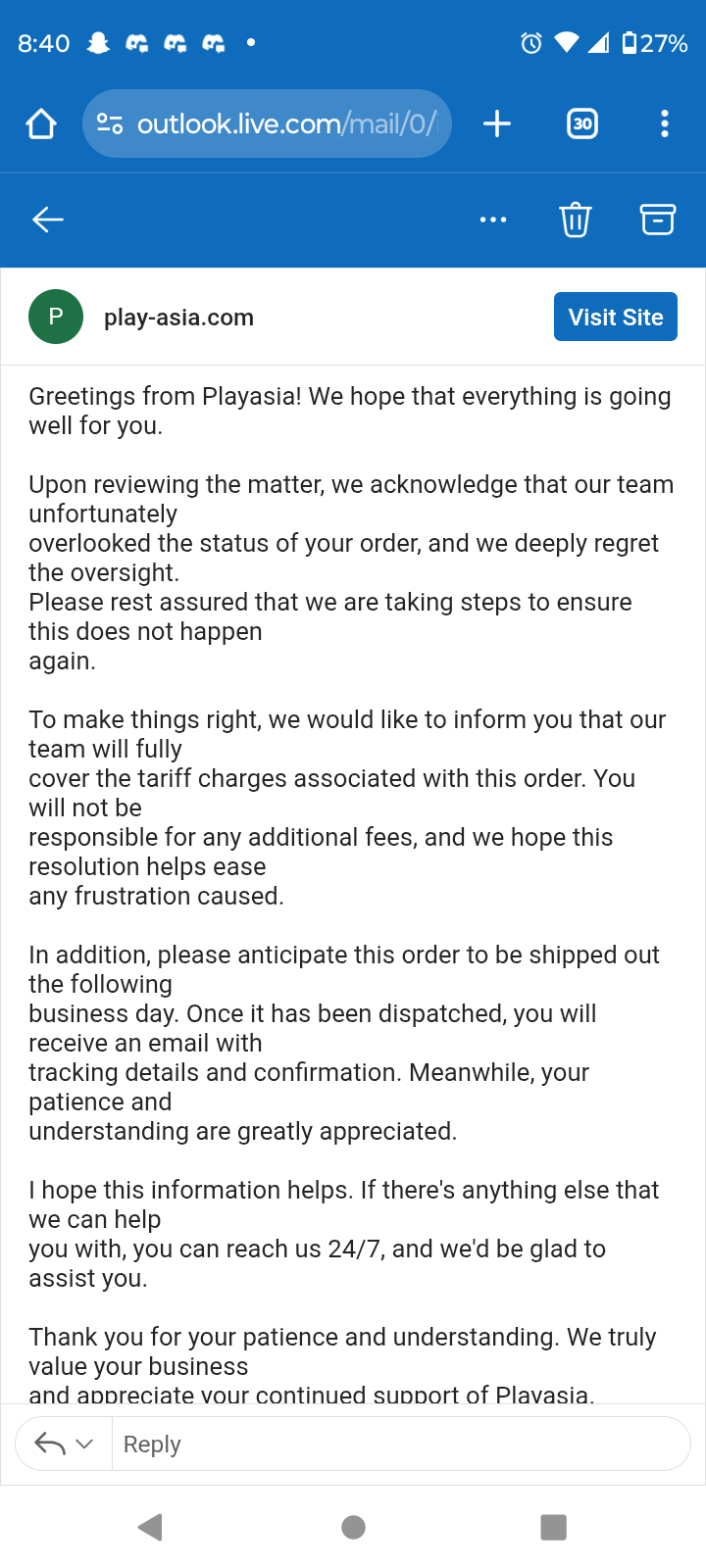The width and height of the screenshot is (706, 1568).
Task: Go to the browser home page
Action: 41,124
